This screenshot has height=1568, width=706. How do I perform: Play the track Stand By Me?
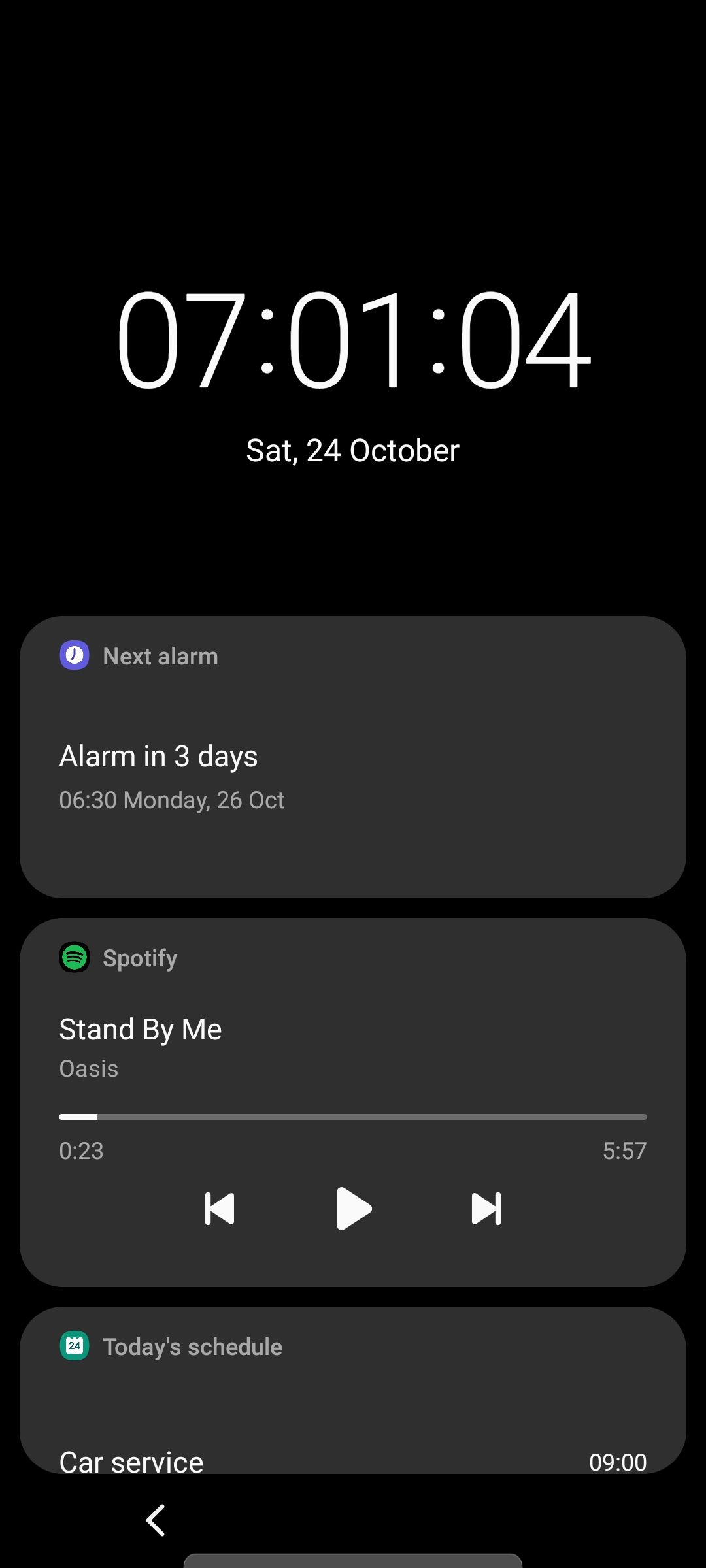pyautogui.click(x=353, y=1209)
